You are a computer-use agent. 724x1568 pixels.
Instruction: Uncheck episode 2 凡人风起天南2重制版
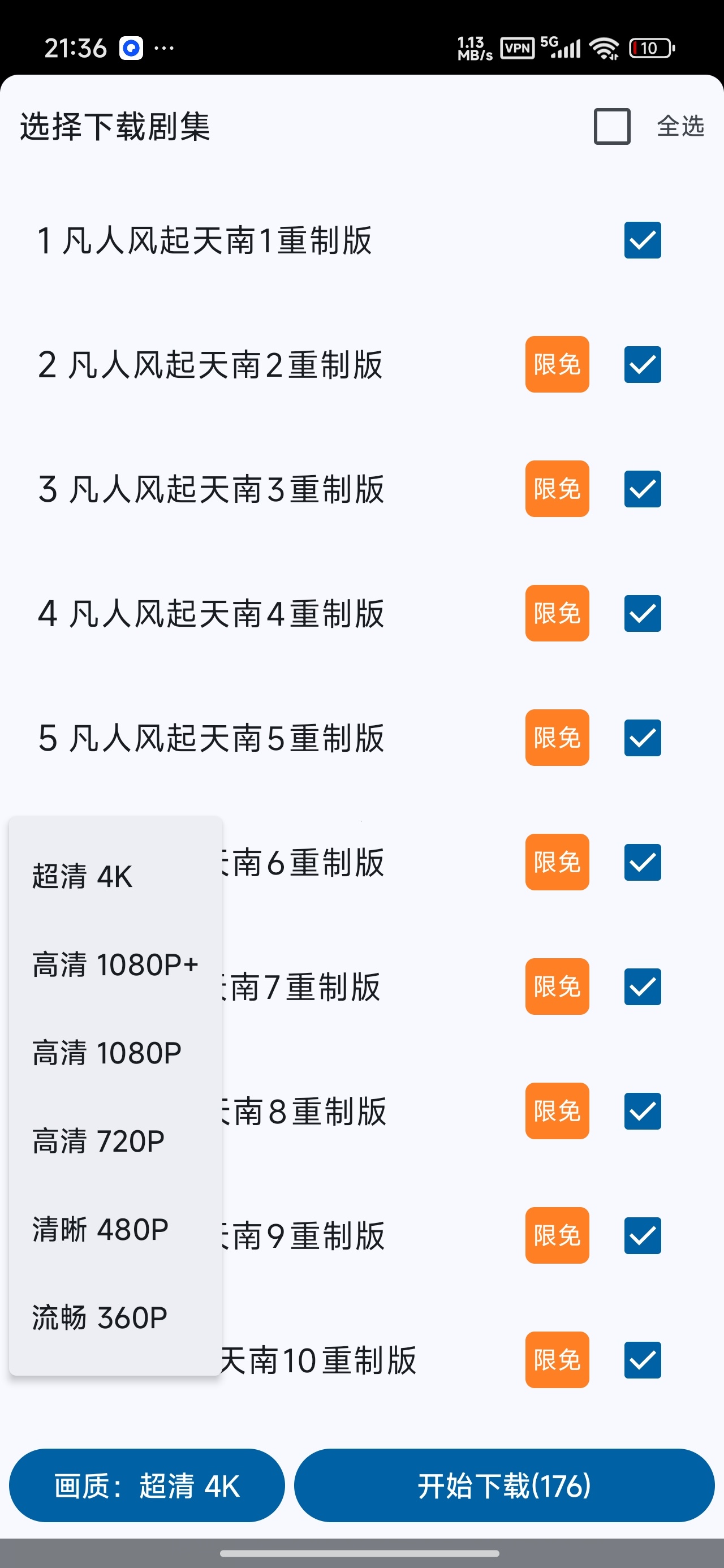pos(643,365)
